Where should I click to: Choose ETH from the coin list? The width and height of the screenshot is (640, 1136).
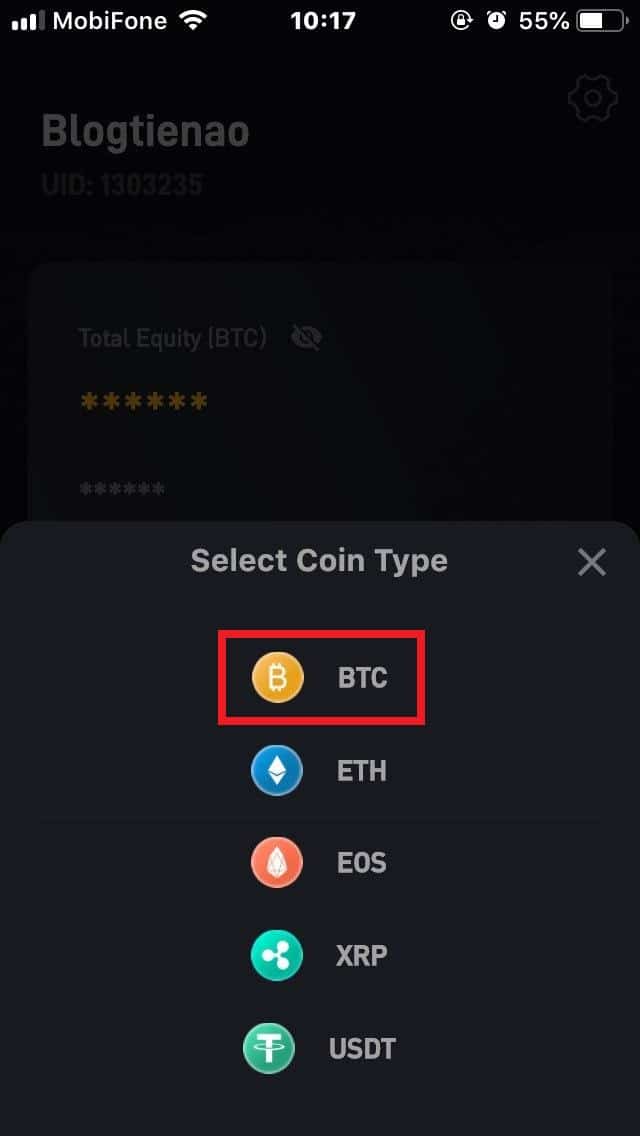[x=321, y=771]
